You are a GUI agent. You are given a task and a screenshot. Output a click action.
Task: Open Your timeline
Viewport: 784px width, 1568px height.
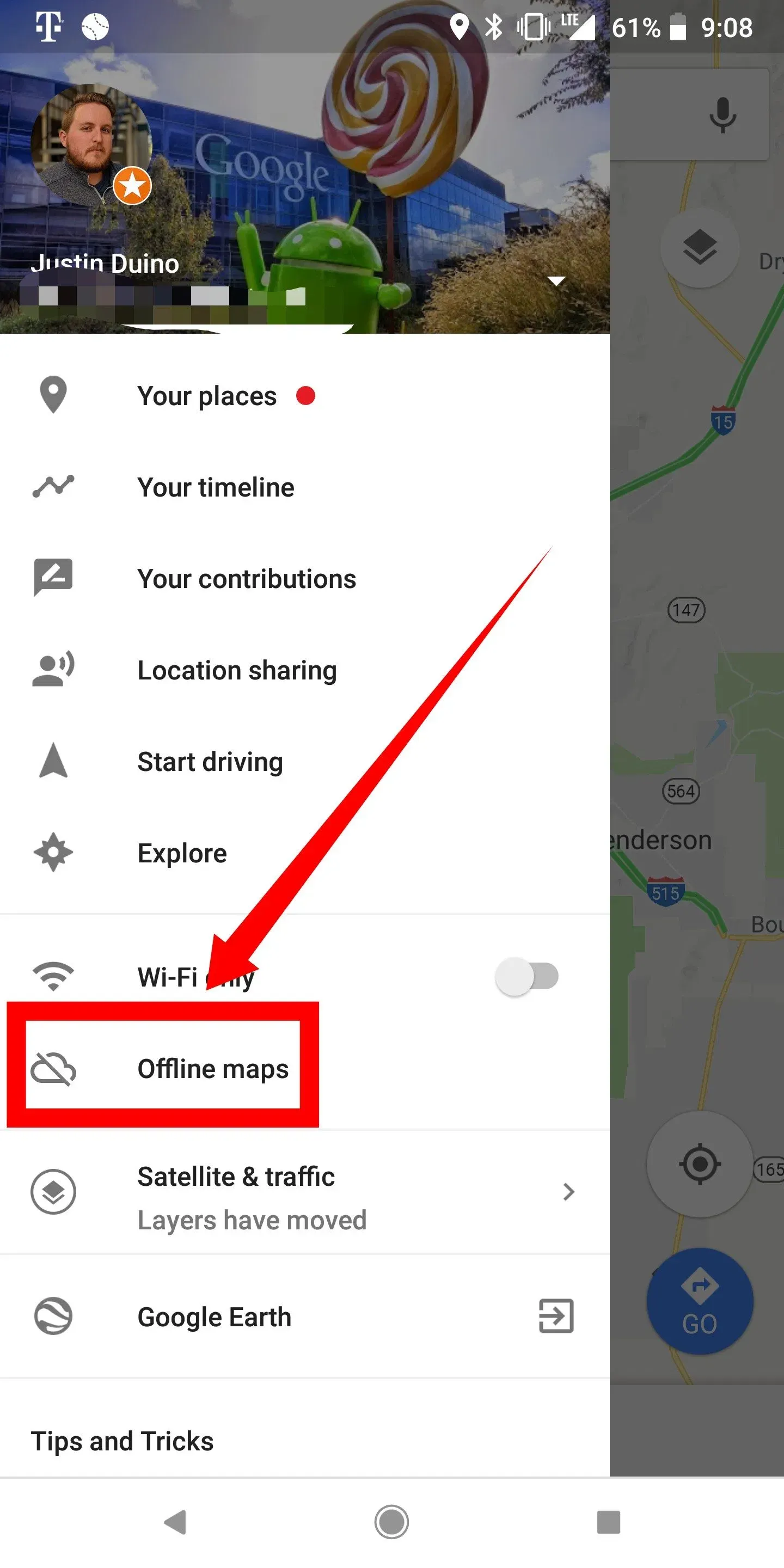216,488
